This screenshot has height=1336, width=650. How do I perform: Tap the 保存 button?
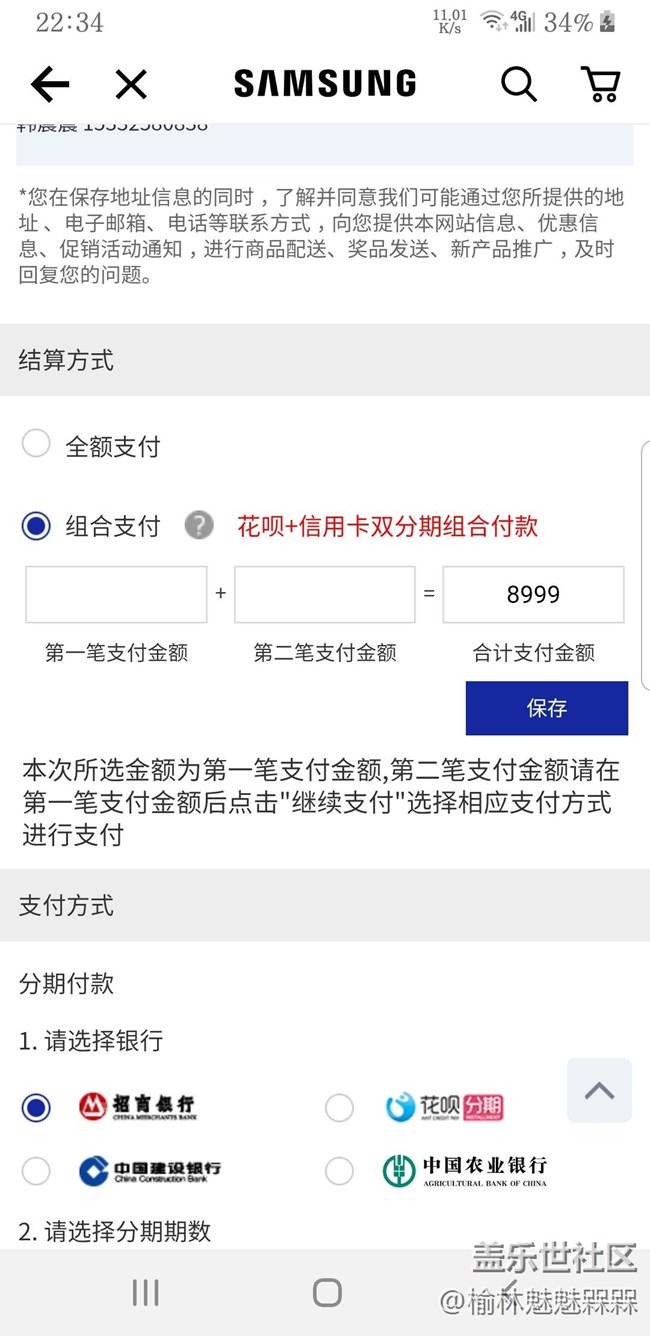pyautogui.click(x=547, y=708)
